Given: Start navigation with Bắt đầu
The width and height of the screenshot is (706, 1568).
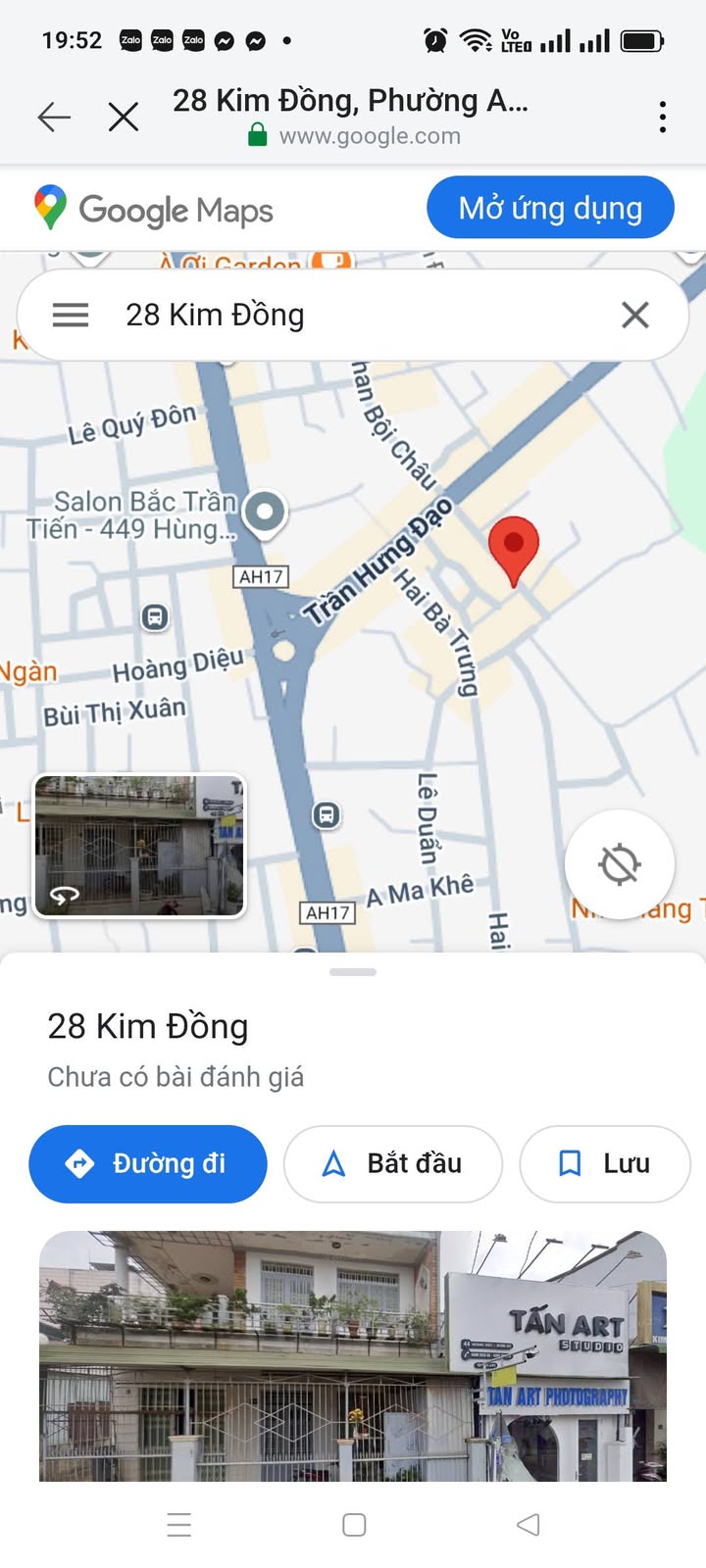Looking at the screenshot, I should [x=393, y=1163].
